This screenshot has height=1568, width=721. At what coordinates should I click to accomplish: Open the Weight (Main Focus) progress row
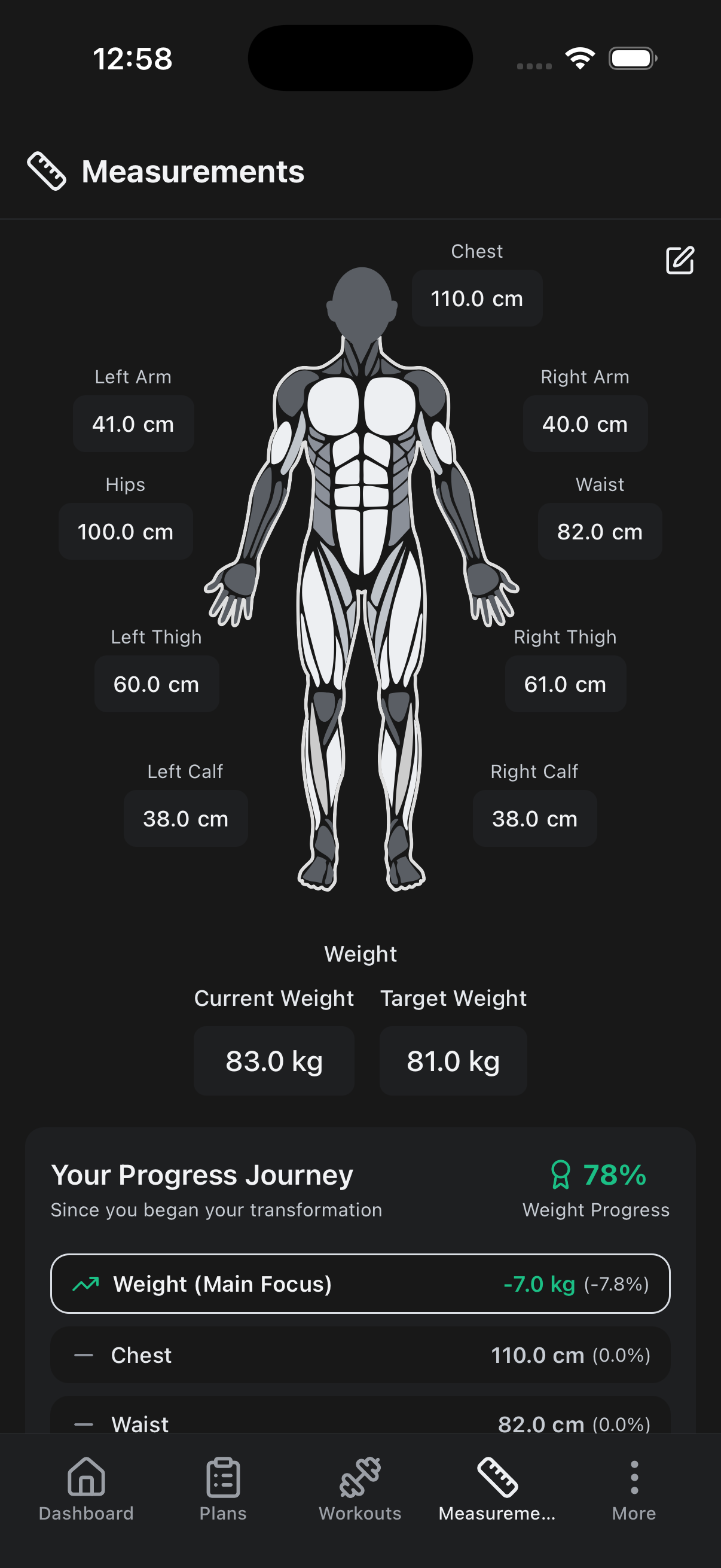click(x=360, y=1284)
